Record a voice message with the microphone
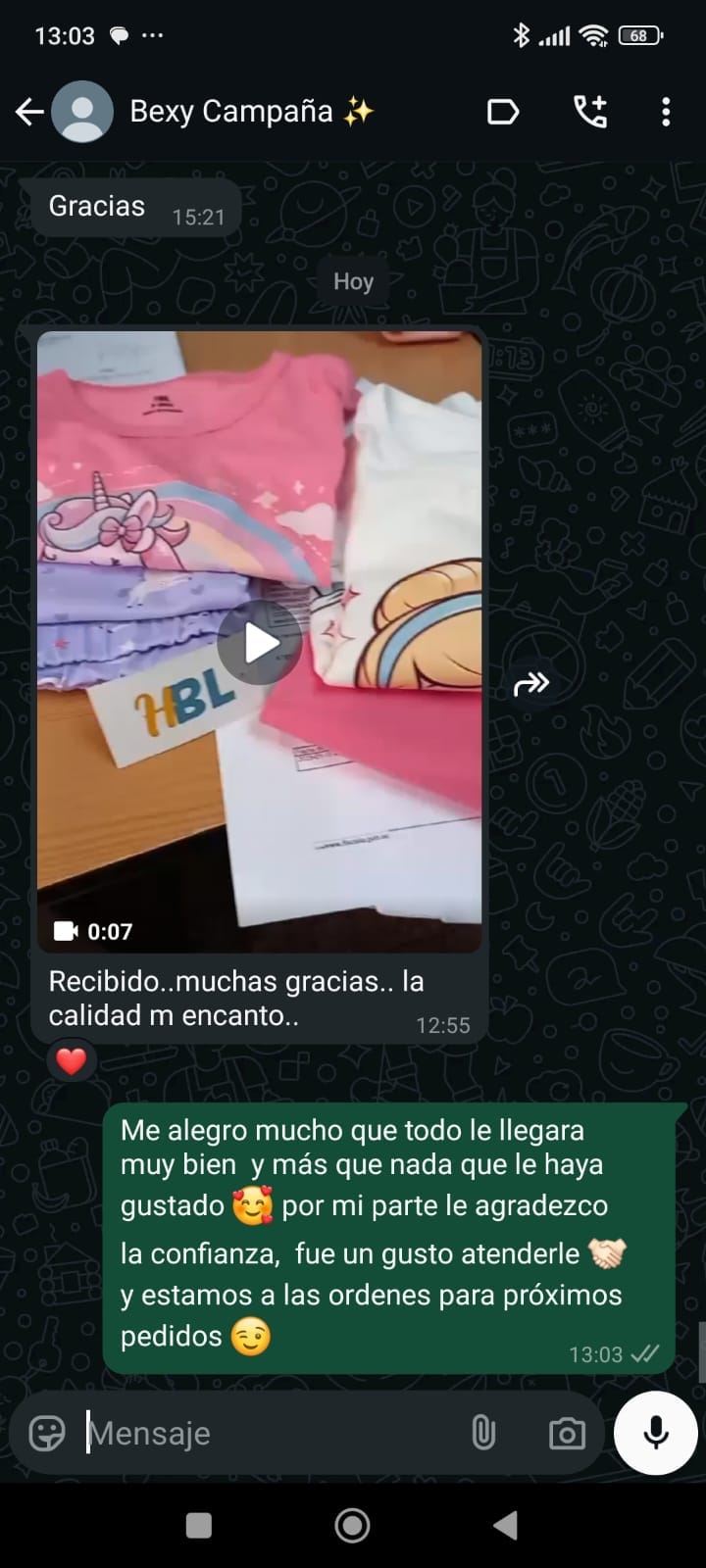 point(656,1434)
